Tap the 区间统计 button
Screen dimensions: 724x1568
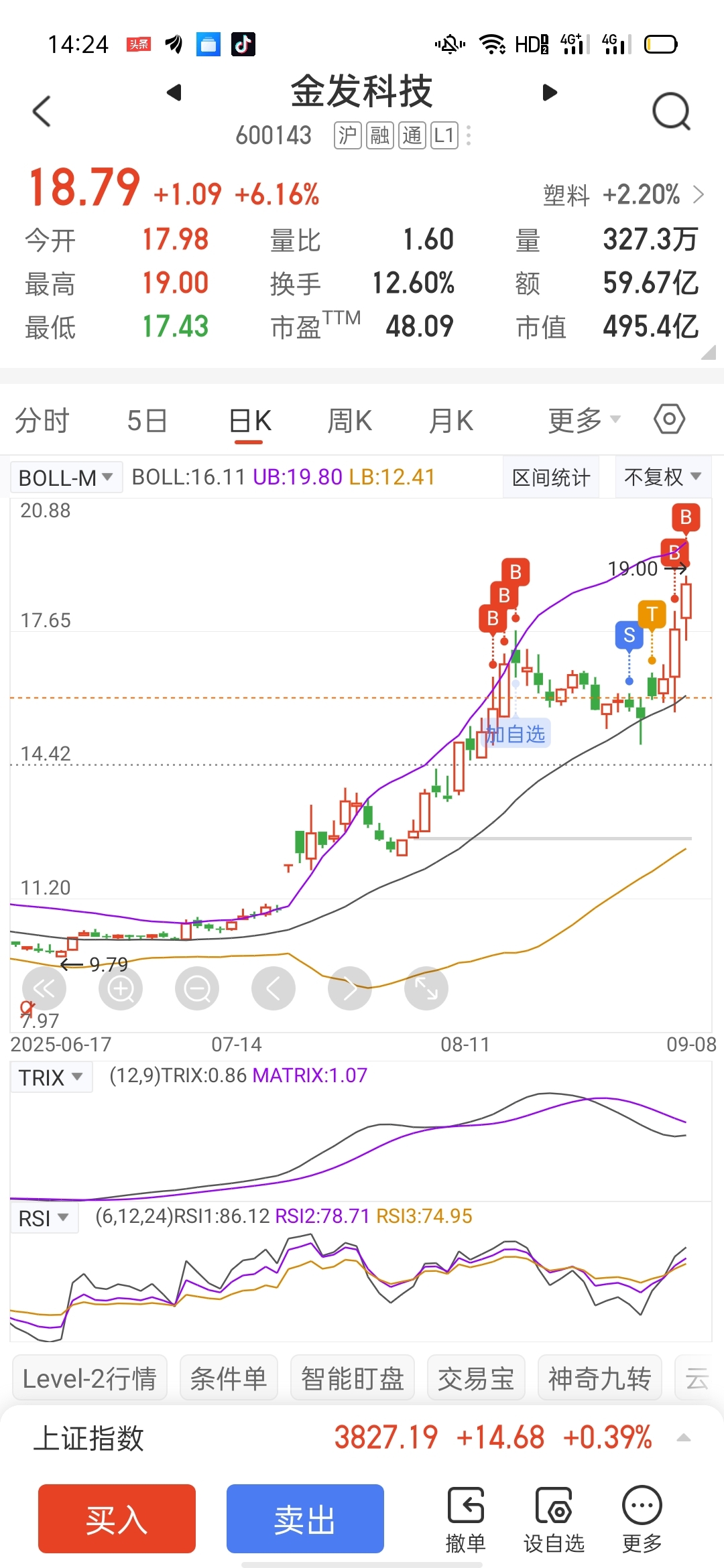click(551, 478)
